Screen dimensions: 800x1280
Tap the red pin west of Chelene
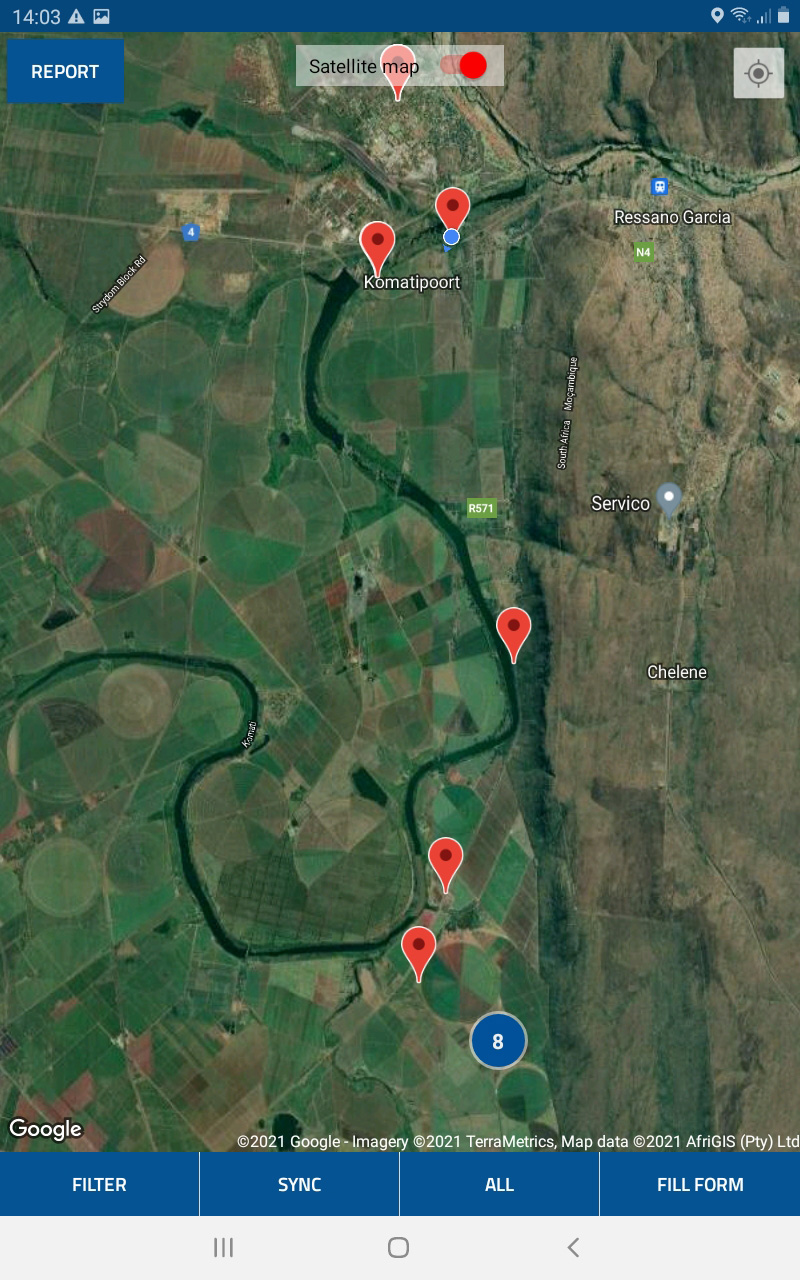tap(514, 633)
